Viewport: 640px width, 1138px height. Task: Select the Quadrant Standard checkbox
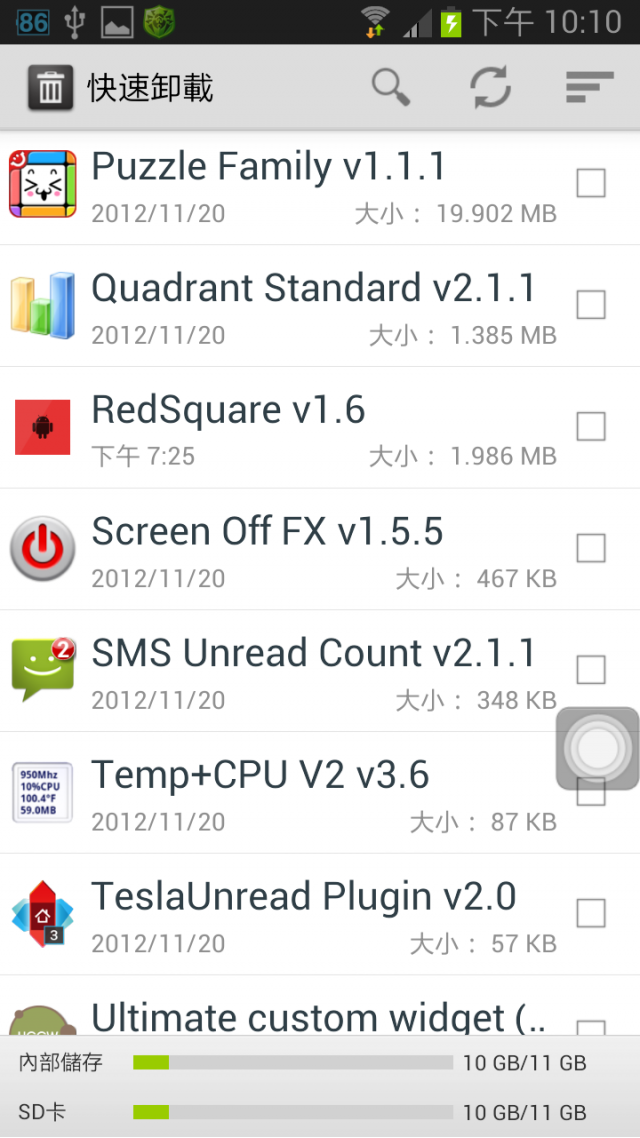pos(591,305)
